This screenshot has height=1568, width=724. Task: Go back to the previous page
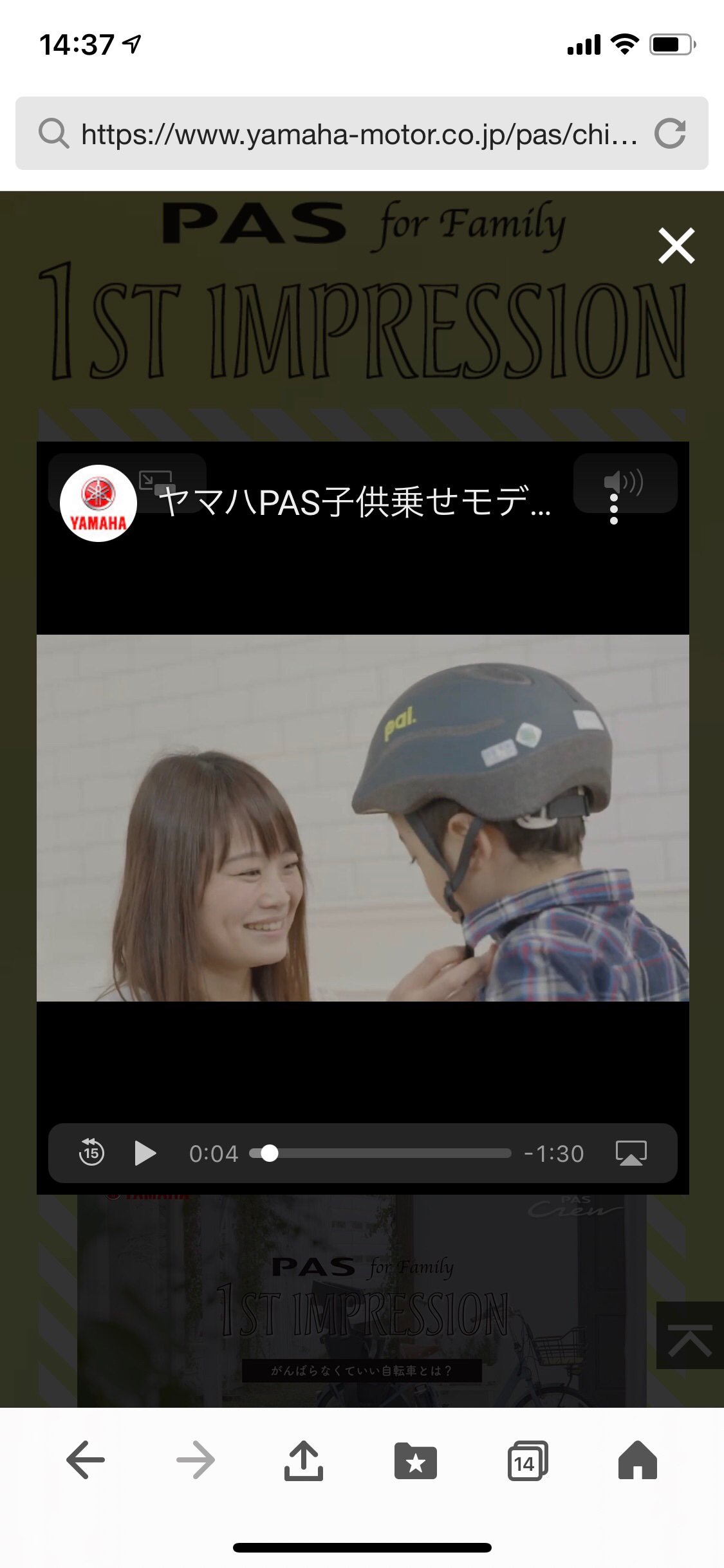(86, 1460)
